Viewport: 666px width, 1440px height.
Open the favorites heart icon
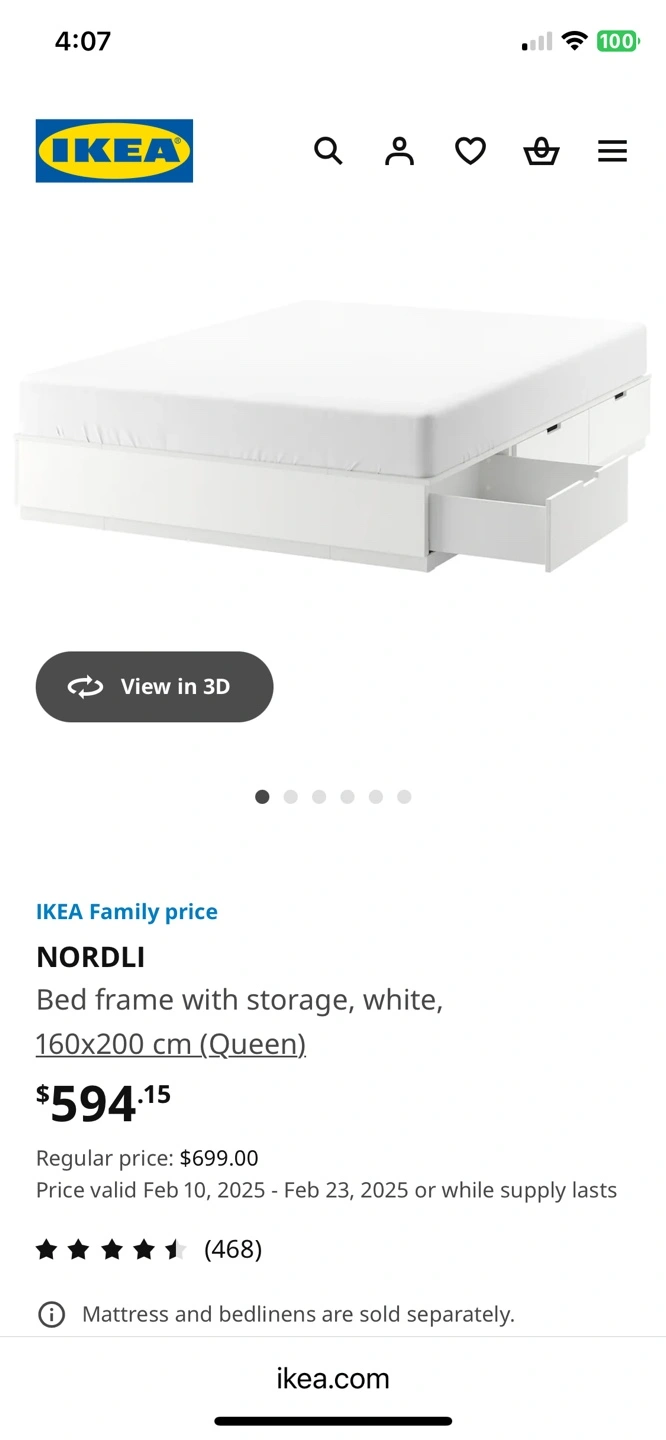point(470,151)
